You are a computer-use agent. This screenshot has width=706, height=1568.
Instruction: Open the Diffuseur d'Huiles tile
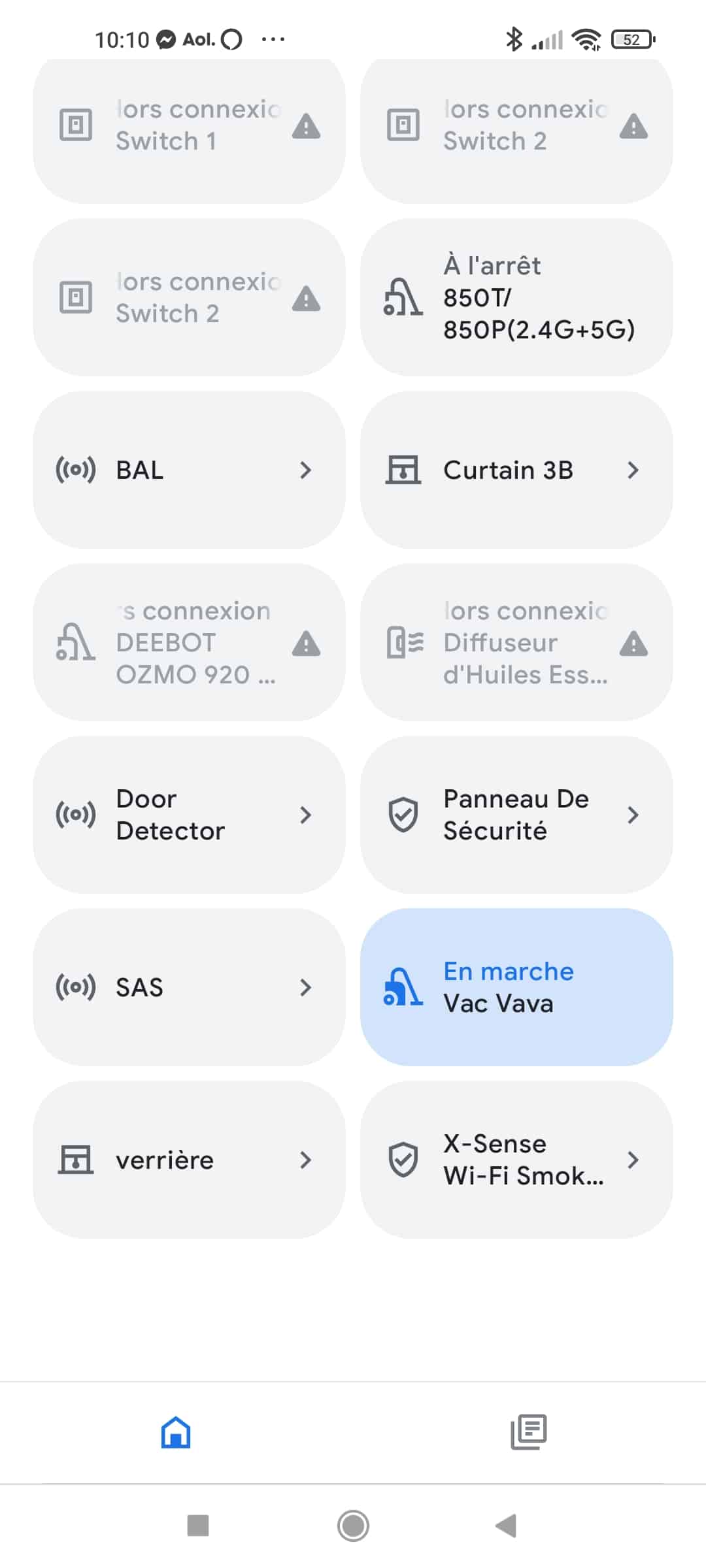point(516,642)
